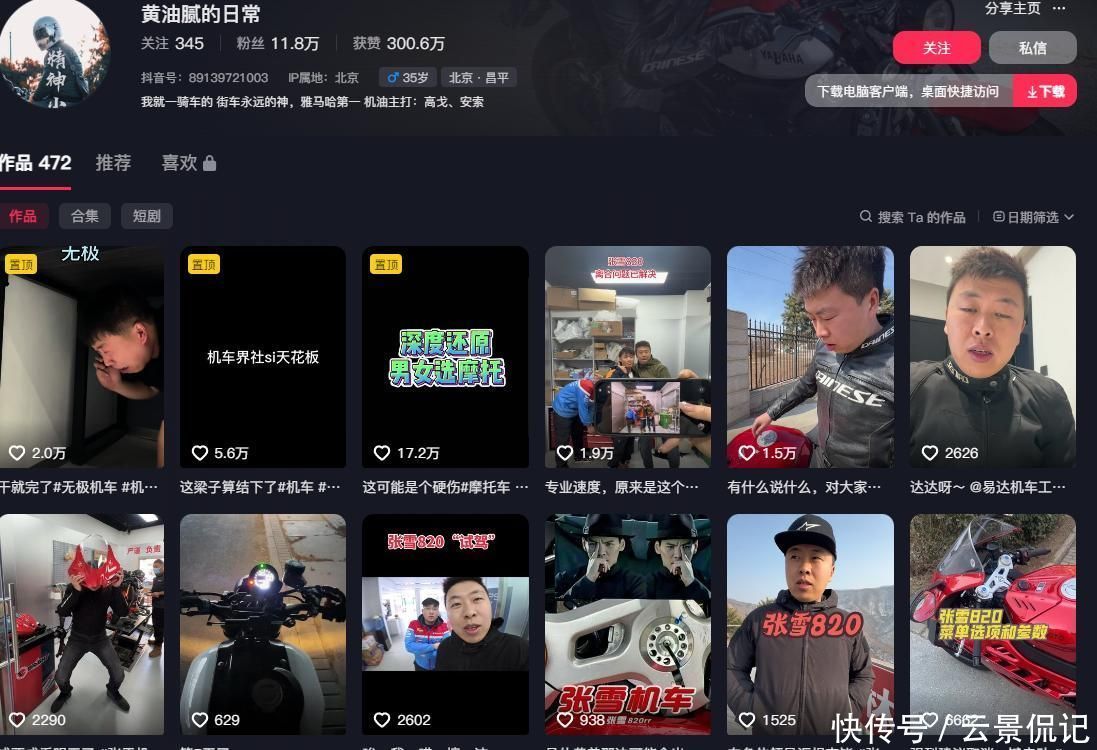This screenshot has height=750, width=1097.
Task: Expand the 日期筛选 date filter
Action: click(x=1033, y=217)
